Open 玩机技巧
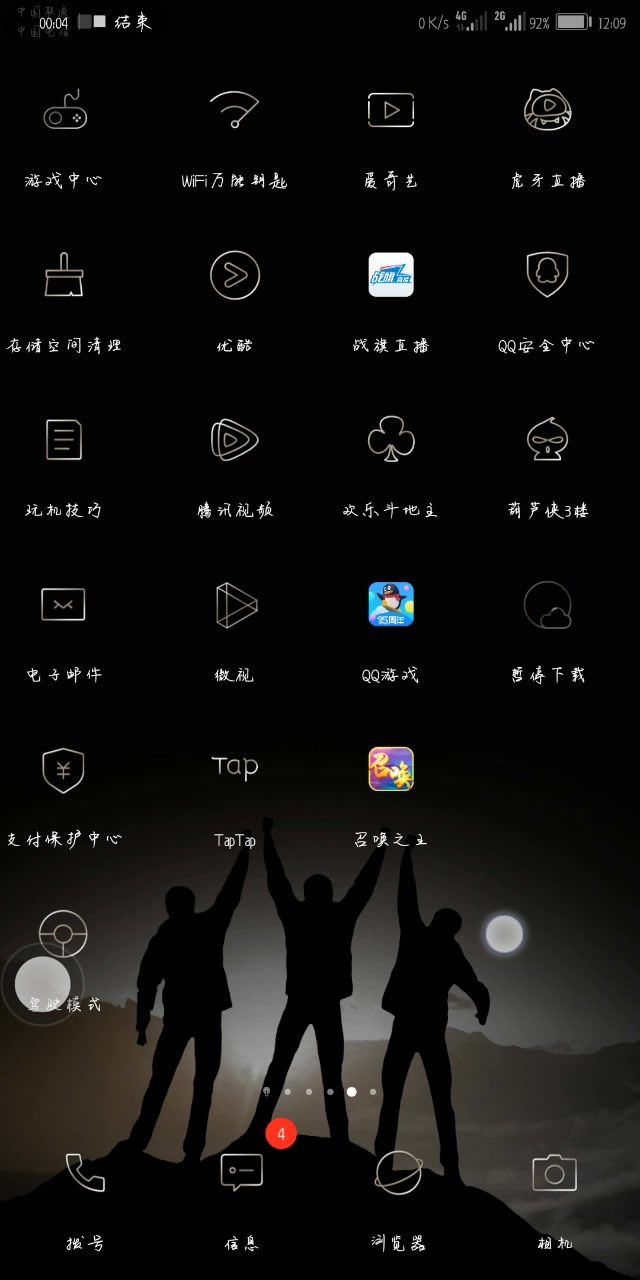The width and height of the screenshot is (640, 1280). 65,440
